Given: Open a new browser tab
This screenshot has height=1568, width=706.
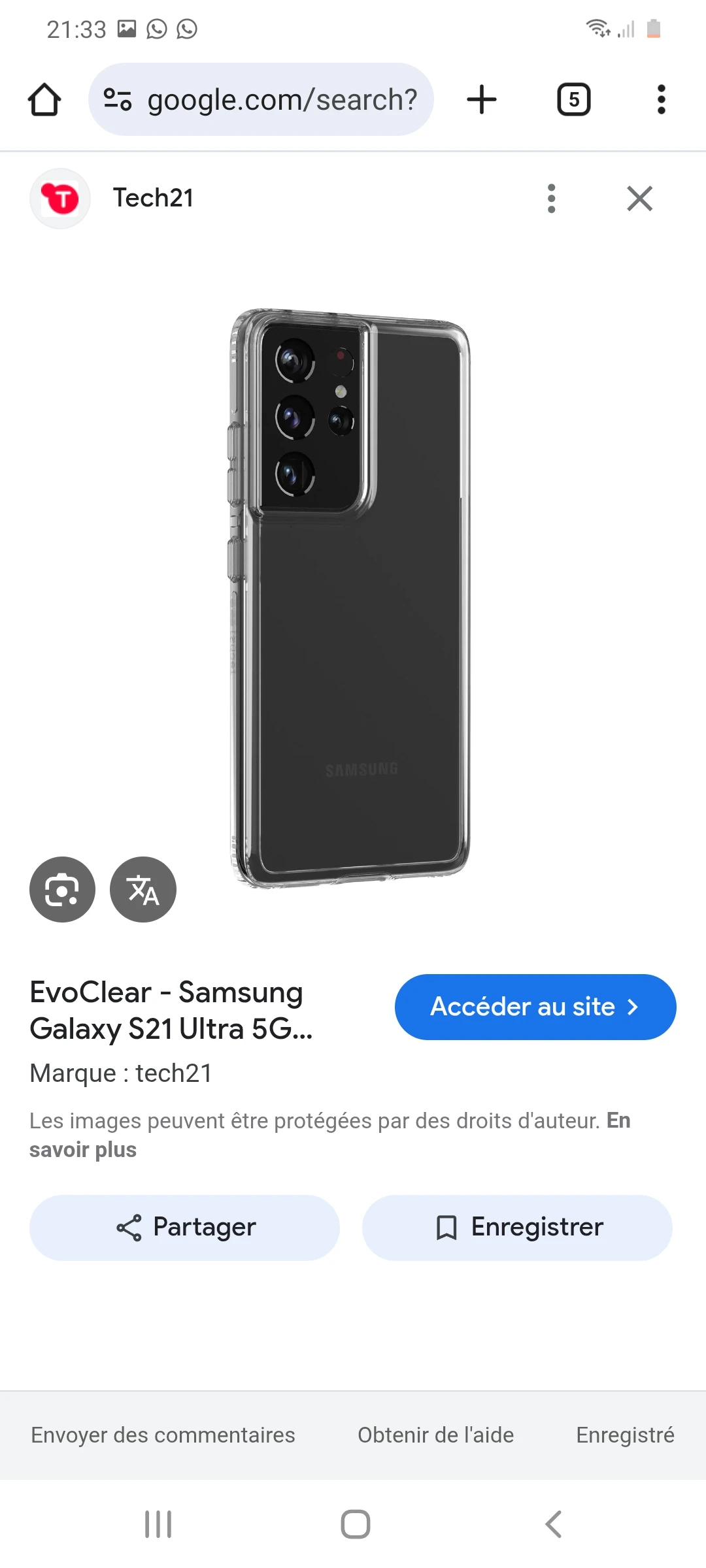Looking at the screenshot, I should pyautogui.click(x=482, y=100).
